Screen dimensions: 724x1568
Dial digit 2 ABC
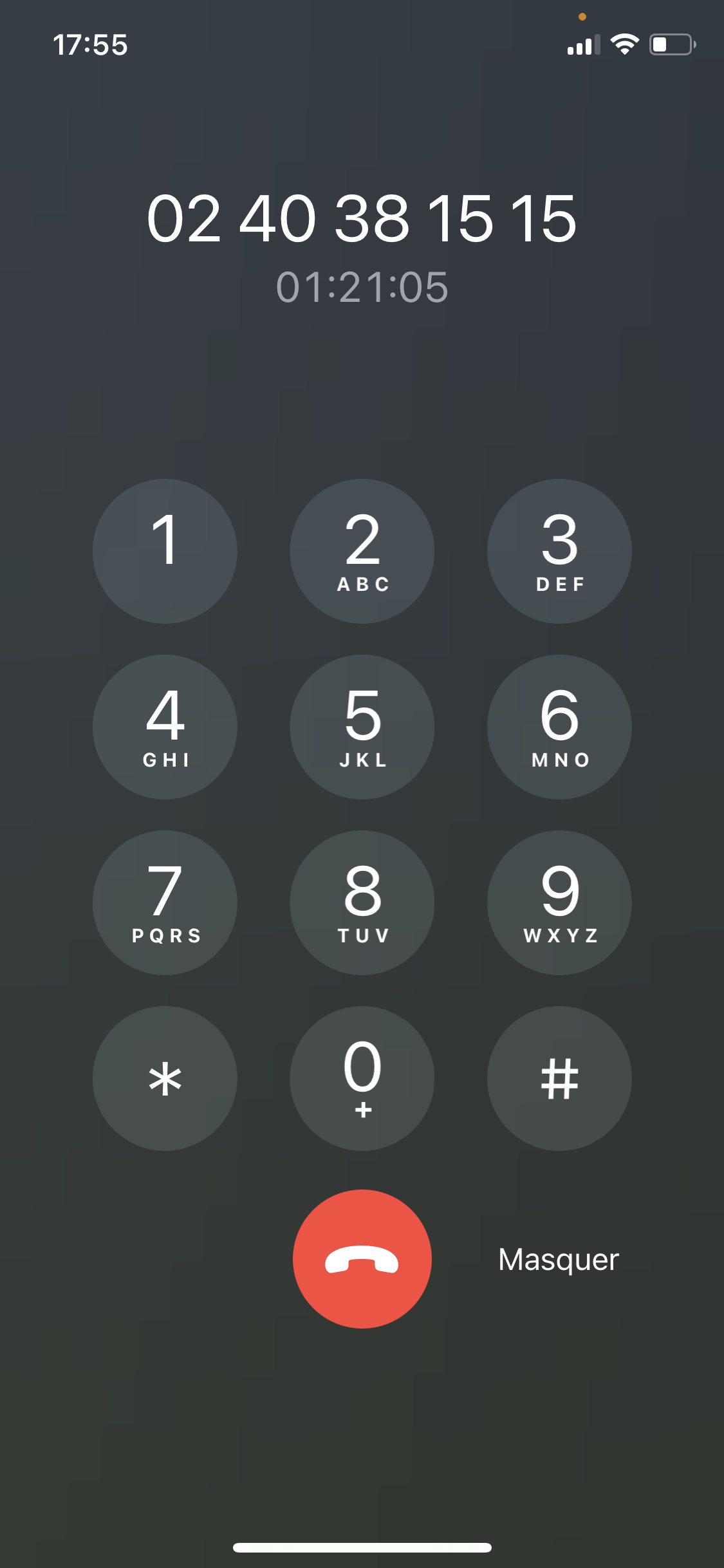coord(362,551)
